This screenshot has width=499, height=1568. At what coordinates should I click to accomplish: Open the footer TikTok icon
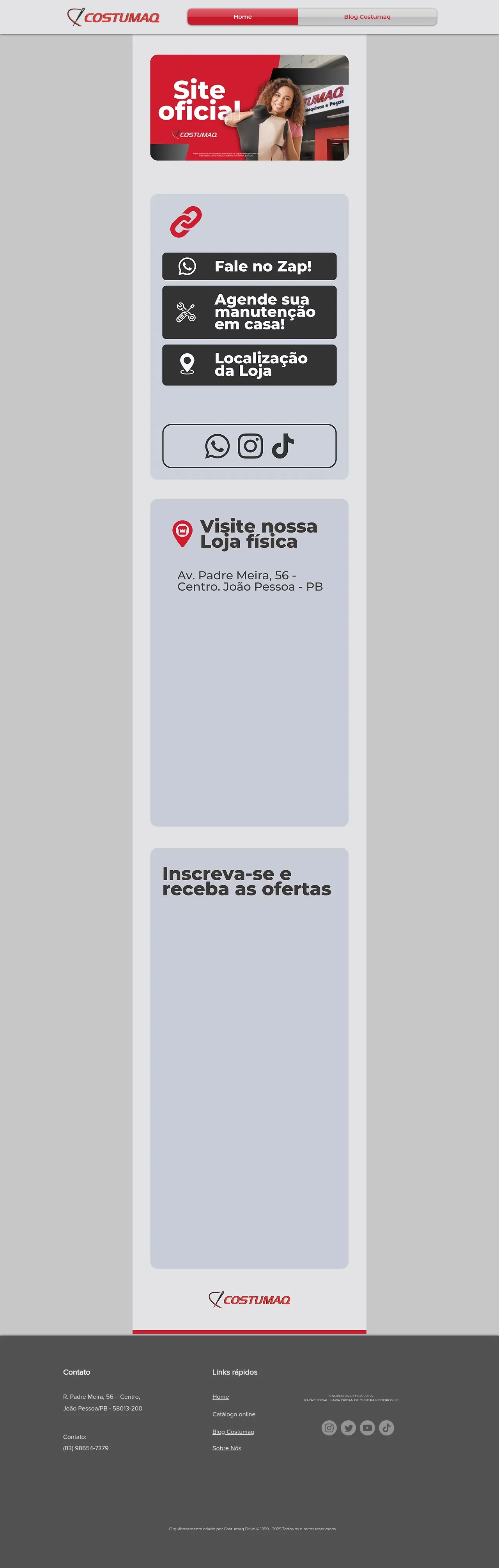point(386,1428)
